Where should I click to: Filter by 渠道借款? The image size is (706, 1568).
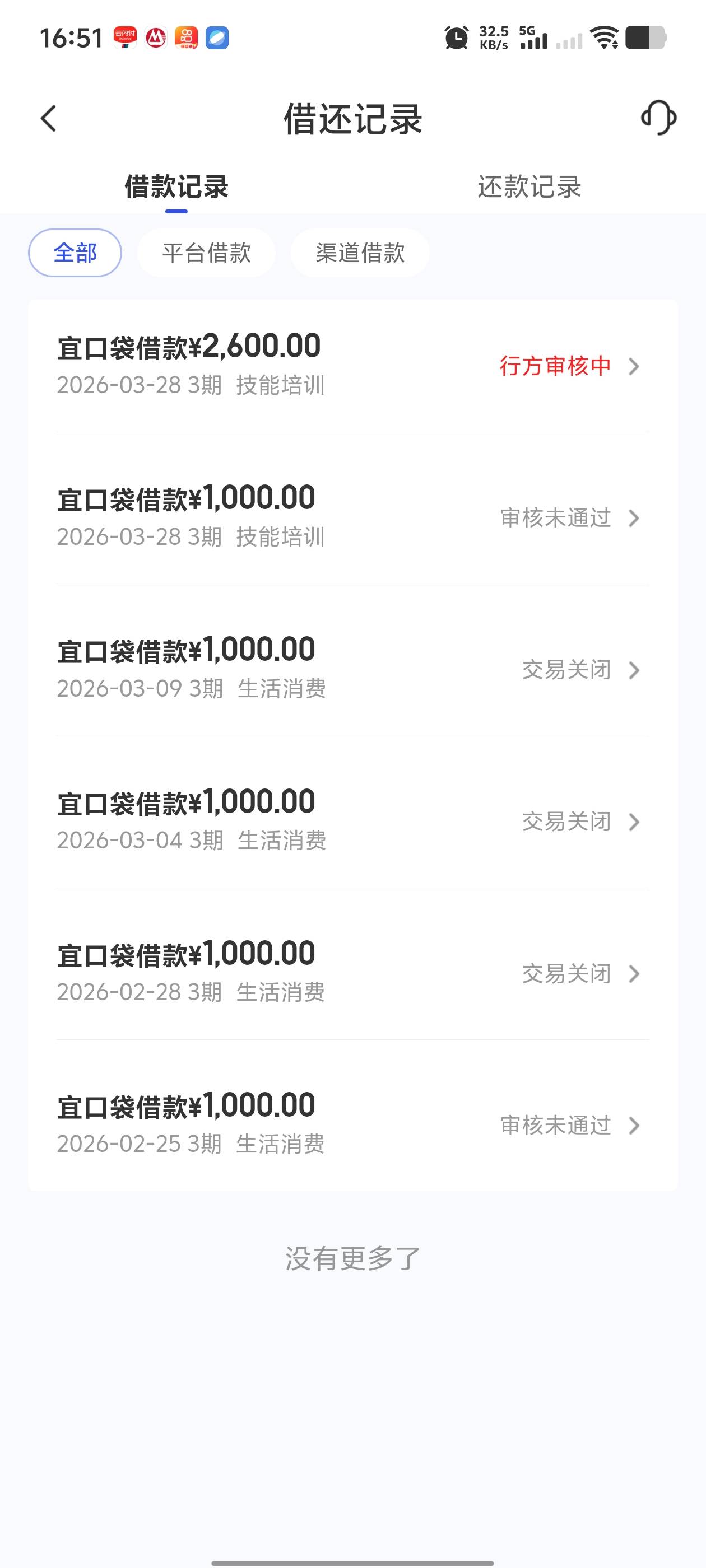click(x=360, y=253)
